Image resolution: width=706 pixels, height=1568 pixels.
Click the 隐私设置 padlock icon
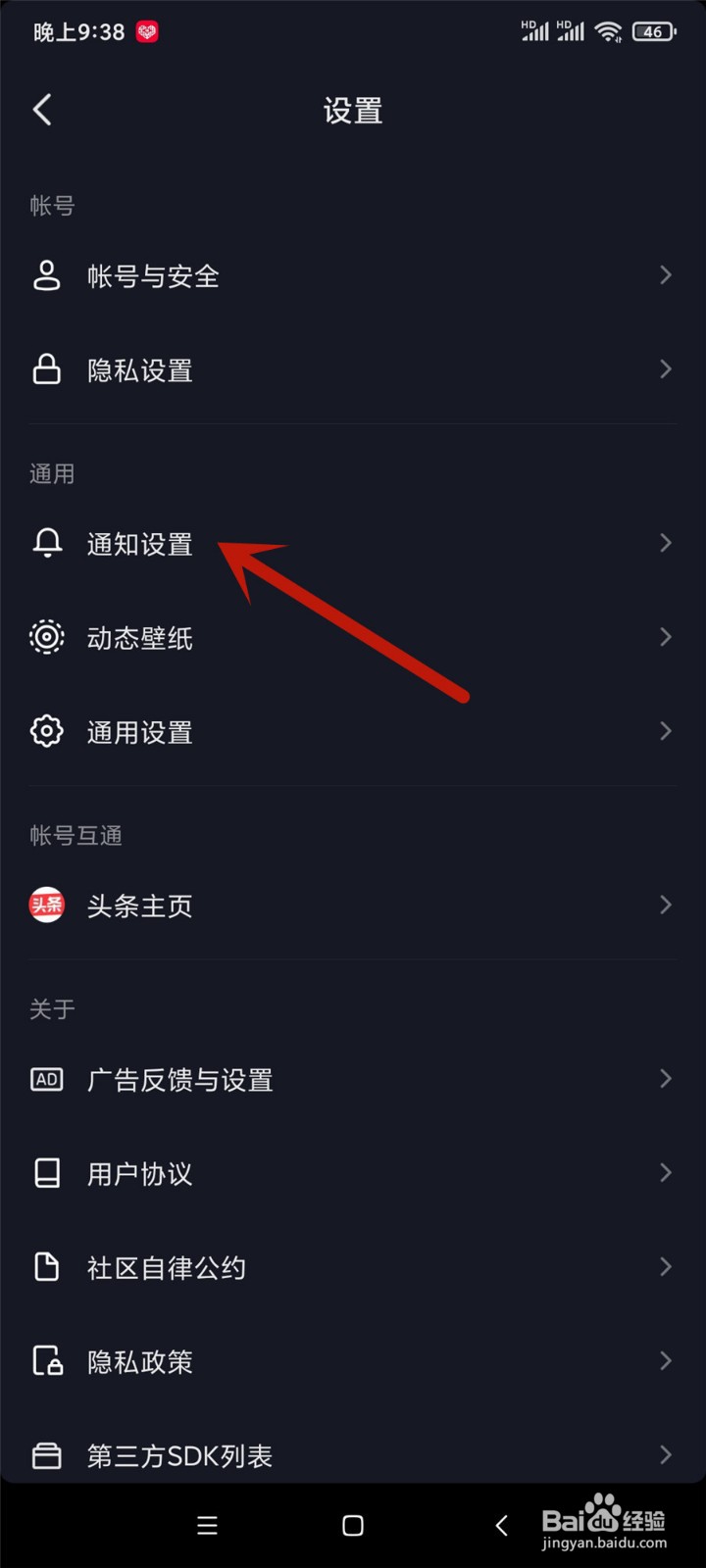(x=46, y=369)
